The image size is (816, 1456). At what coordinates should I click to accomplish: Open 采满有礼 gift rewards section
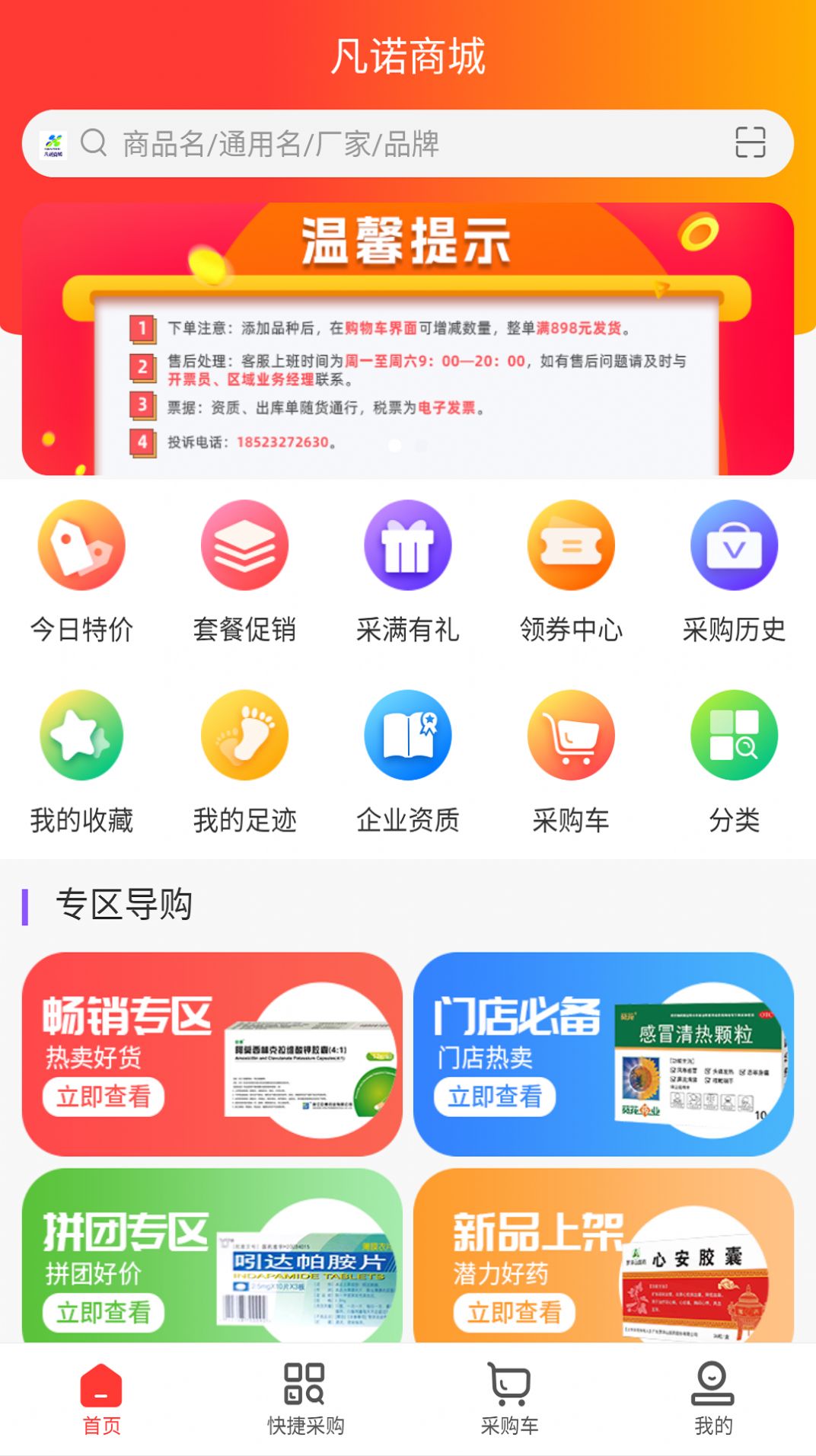pyautogui.click(x=408, y=544)
